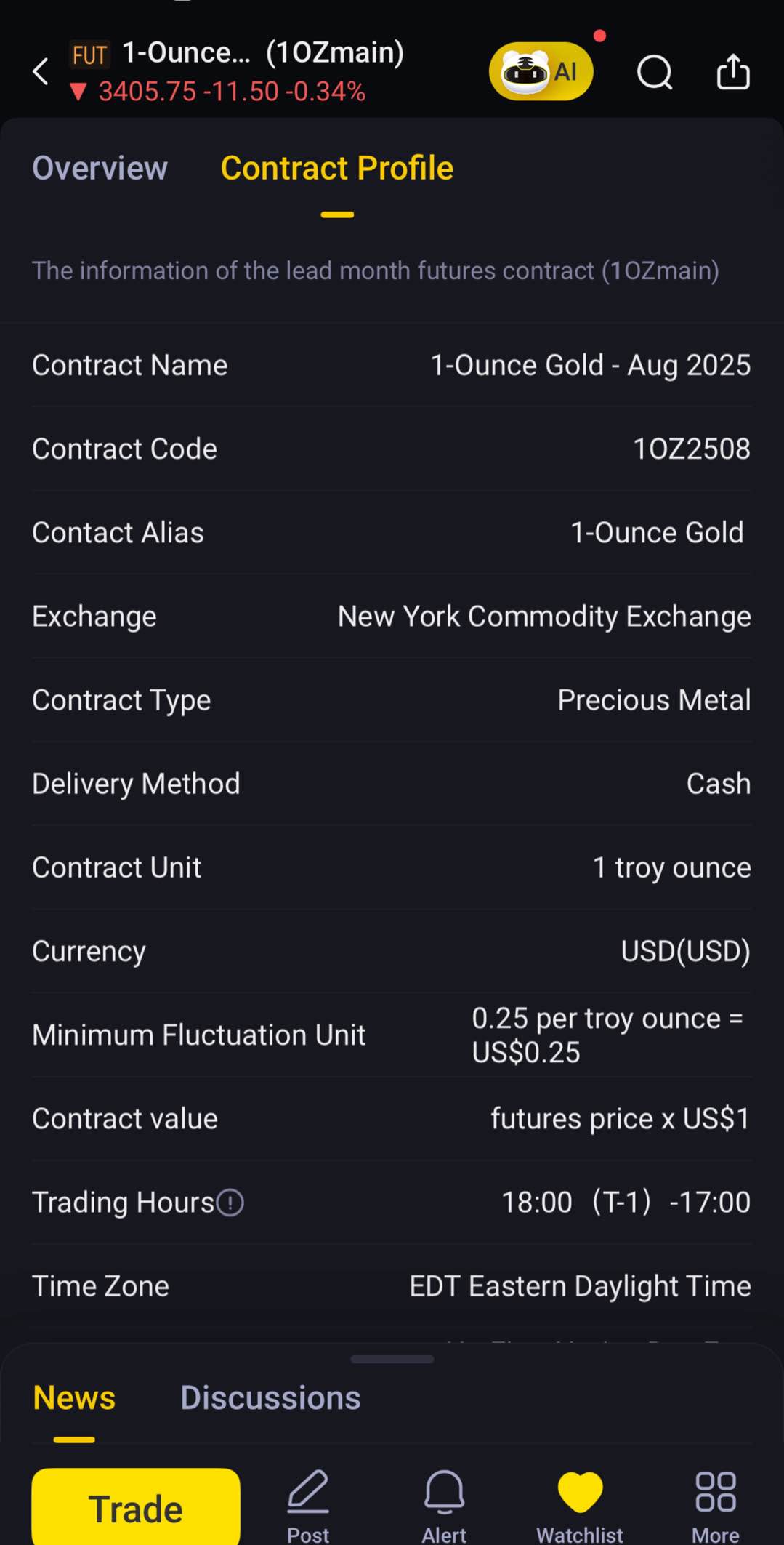Screen dimensions: 784x1545
Task: Create a new Post
Action: [308, 1505]
